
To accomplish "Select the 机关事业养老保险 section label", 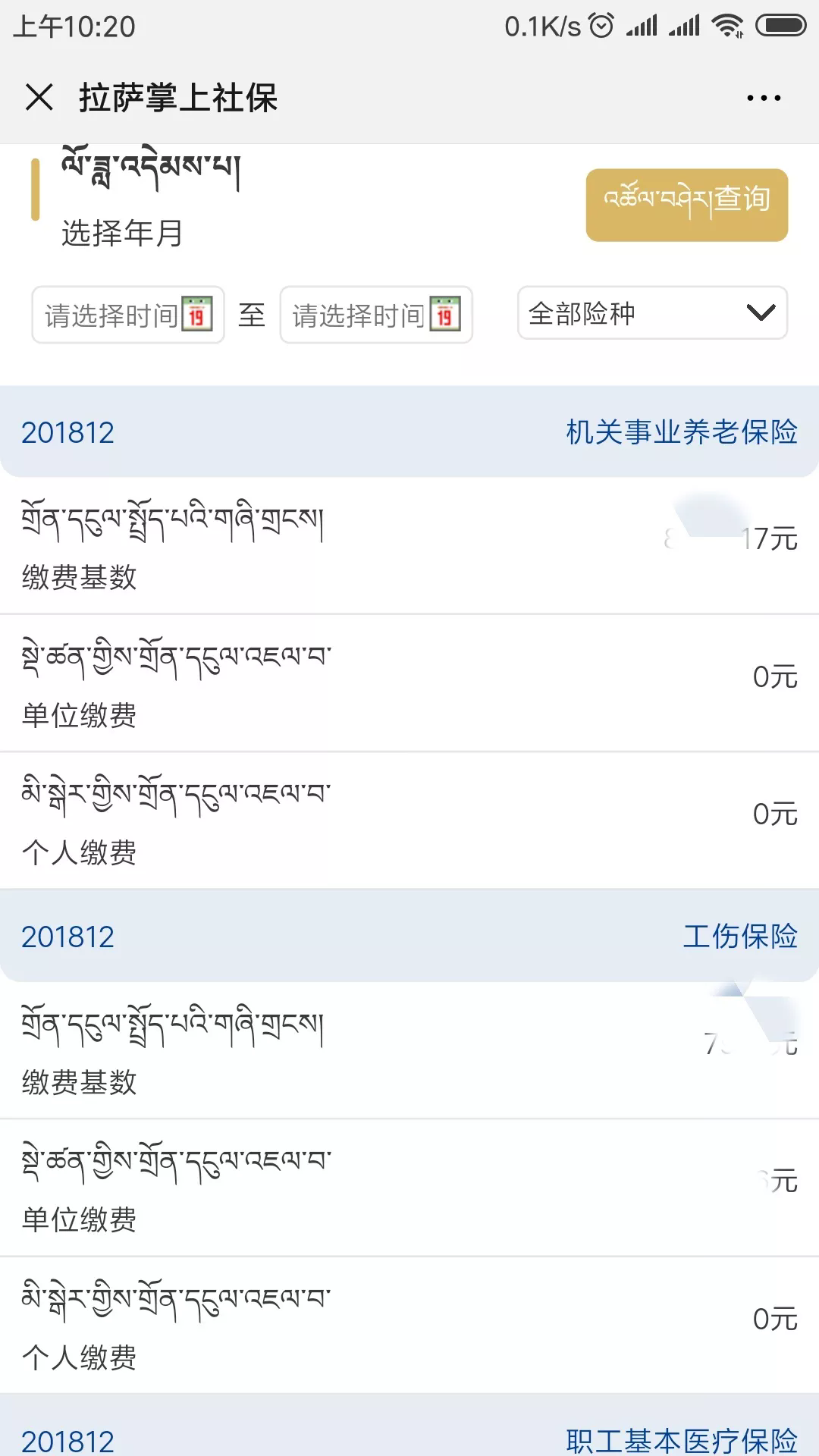I will point(682,431).
